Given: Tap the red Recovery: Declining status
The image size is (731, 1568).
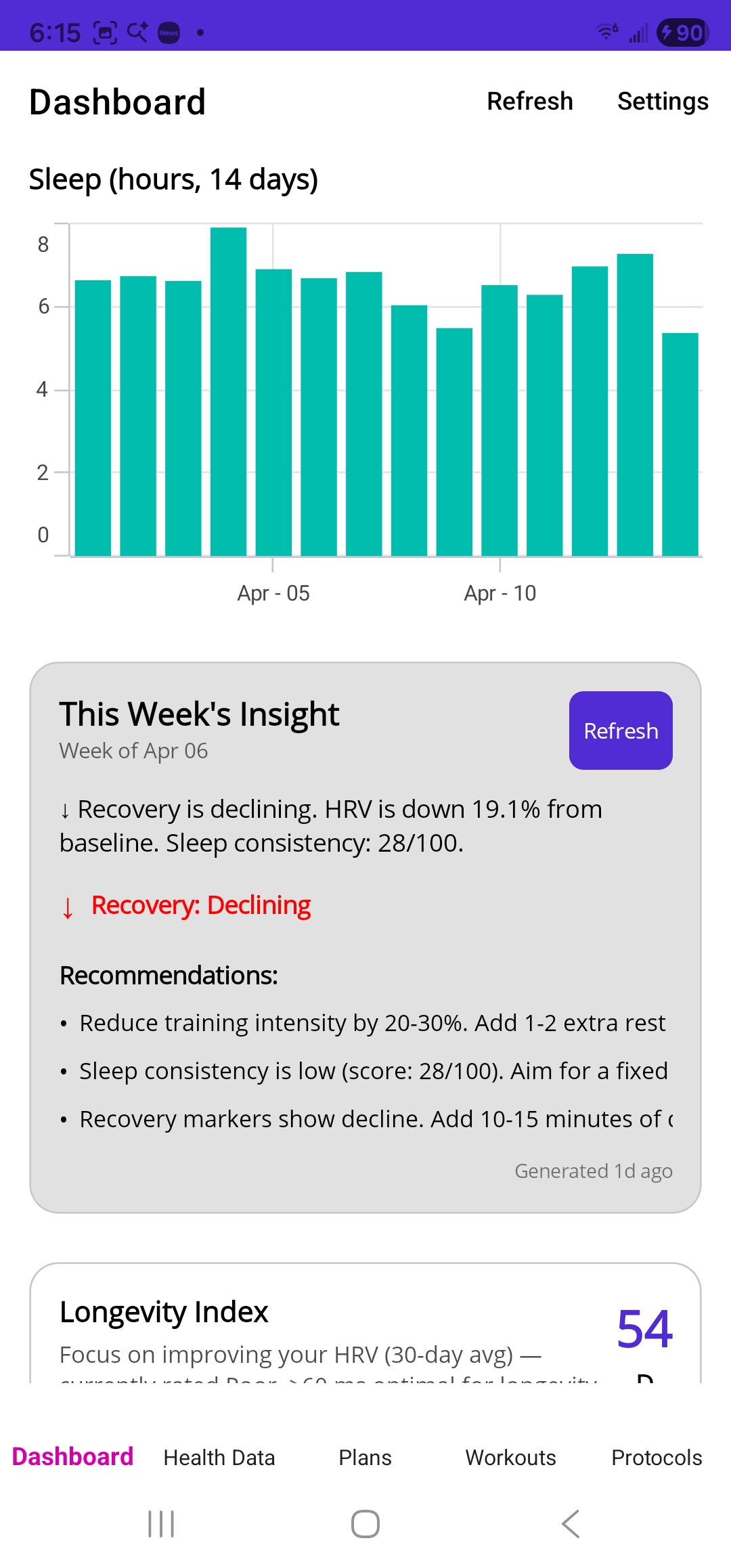Looking at the screenshot, I should pyautogui.click(x=200, y=905).
